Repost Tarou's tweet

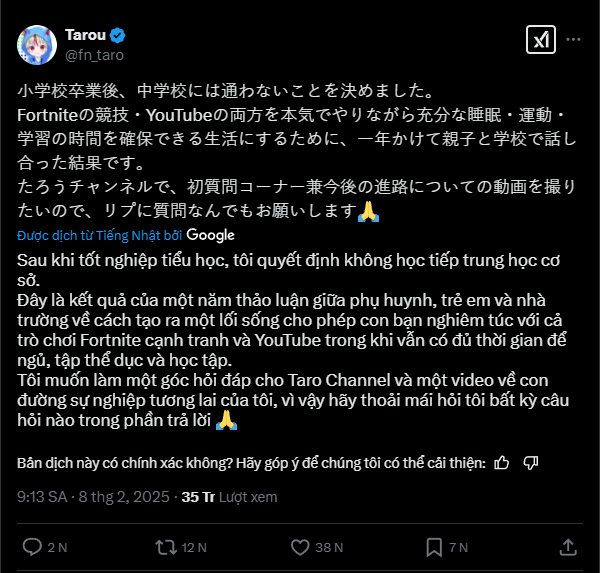point(163,547)
